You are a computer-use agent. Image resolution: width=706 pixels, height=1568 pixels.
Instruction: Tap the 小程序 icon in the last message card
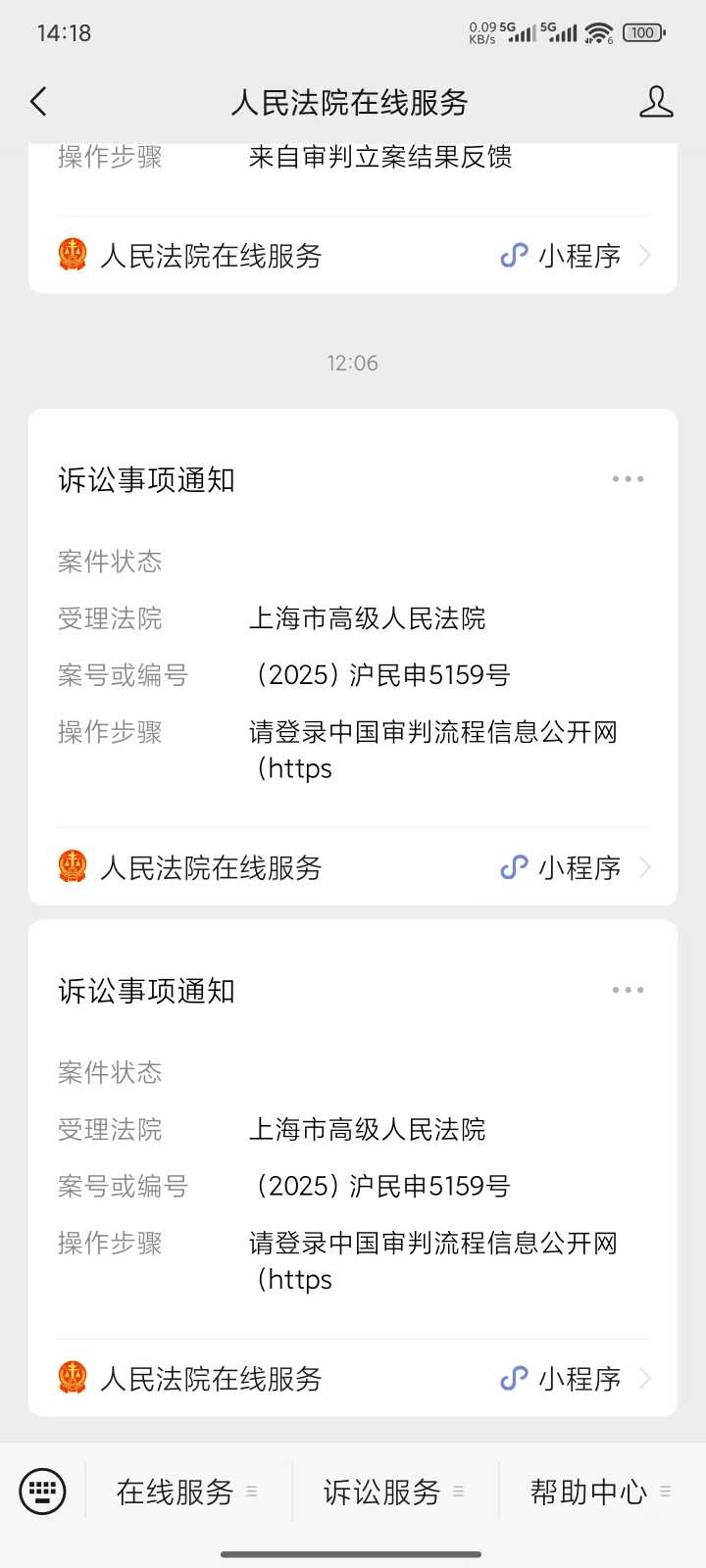pyautogui.click(x=513, y=1379)
